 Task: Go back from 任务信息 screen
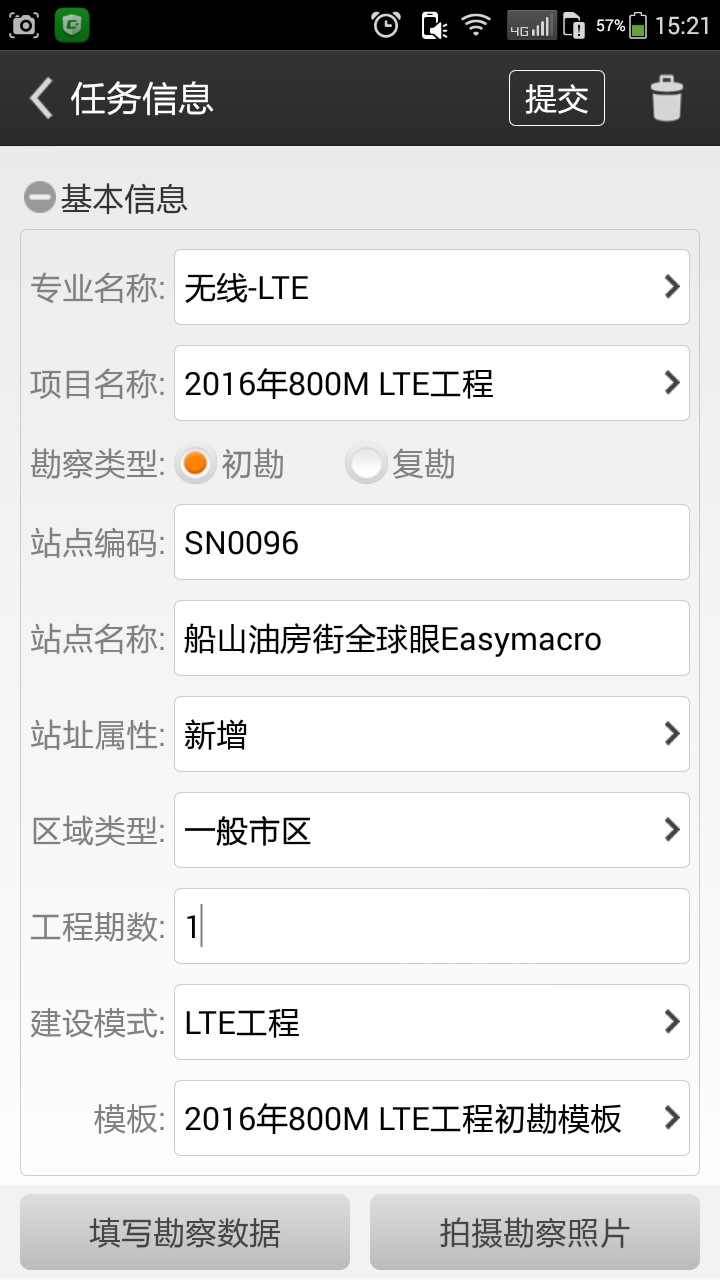42,99
